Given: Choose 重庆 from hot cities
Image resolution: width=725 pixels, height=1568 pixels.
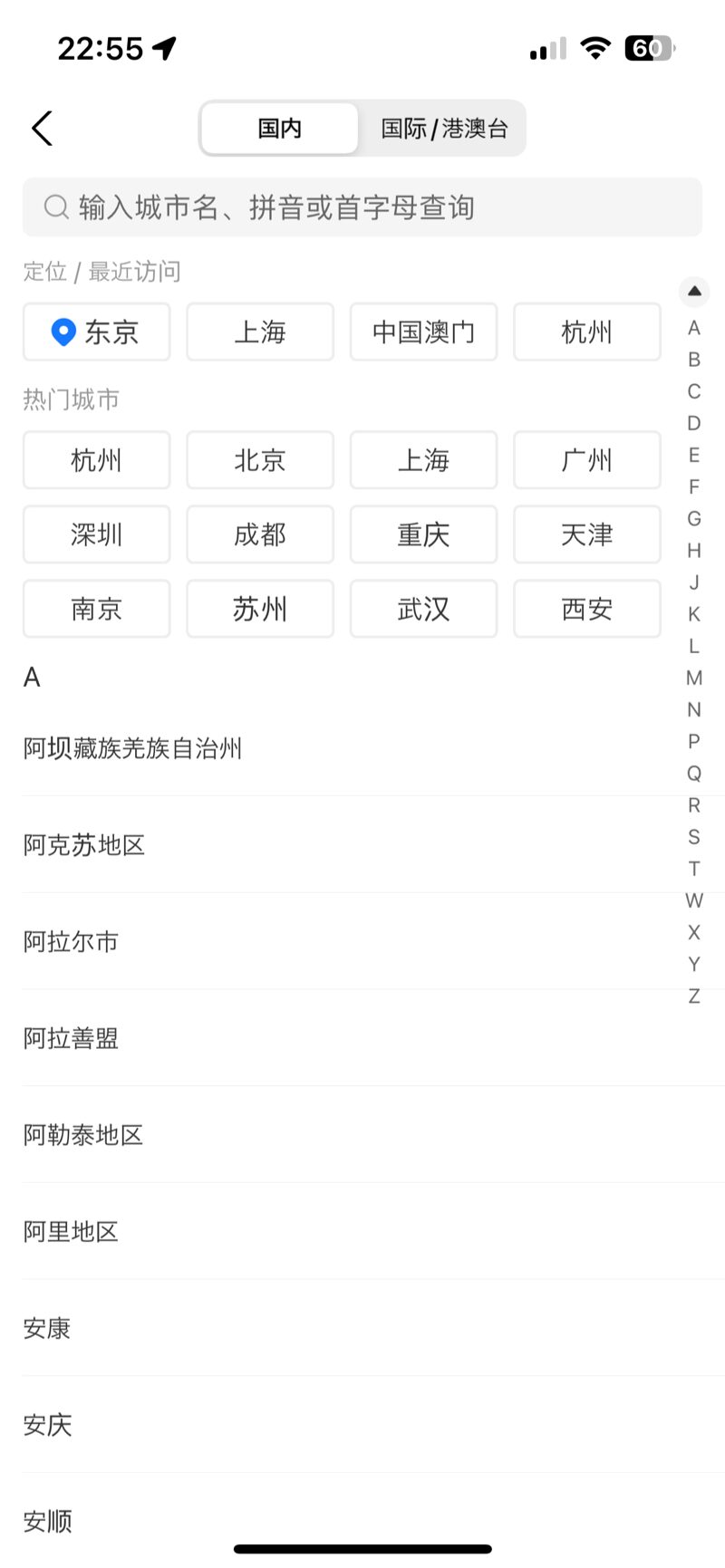Looking at the screenshot, I should [423, 534].
